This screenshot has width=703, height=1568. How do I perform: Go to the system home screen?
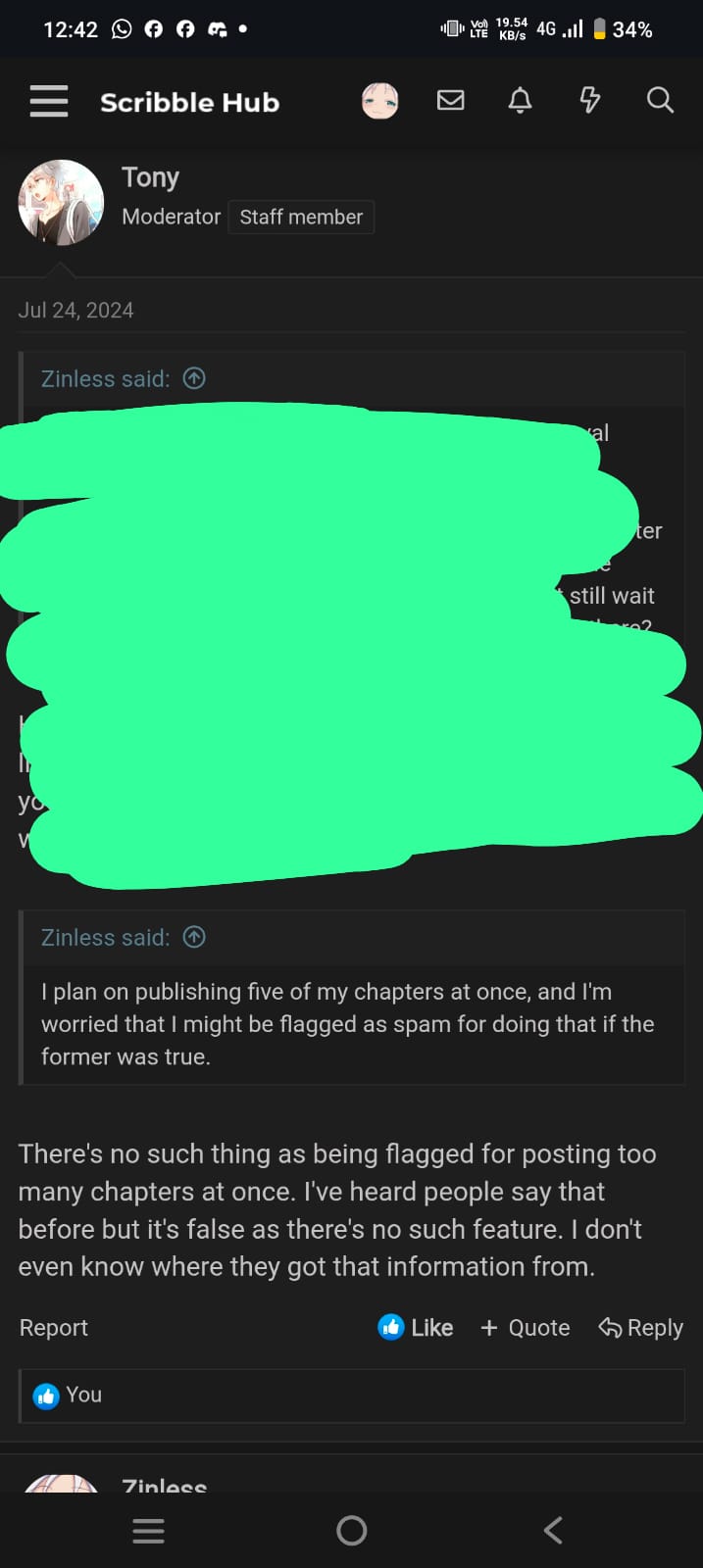pos(351,1530)
